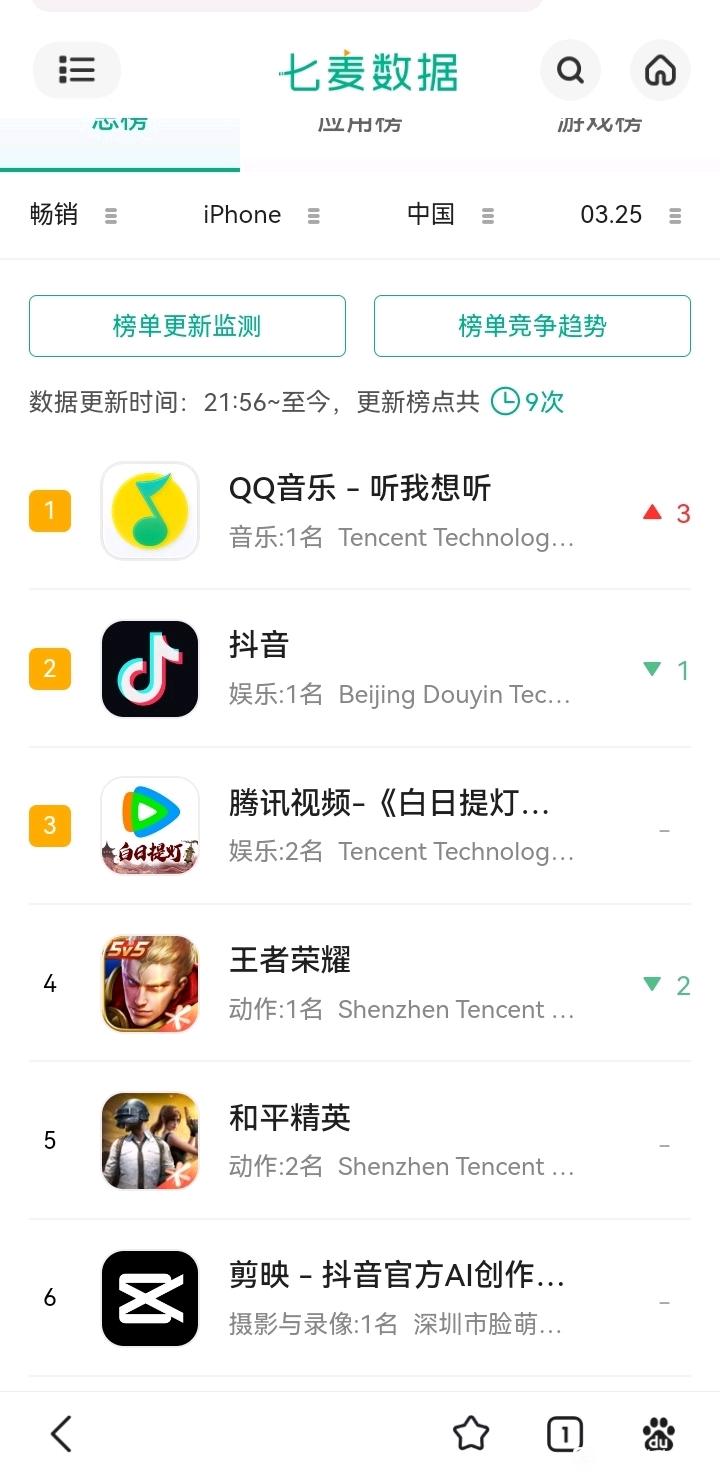Switch to the 应用榜 tab
Screen dimensions: 720x1477
pos(360,125)
